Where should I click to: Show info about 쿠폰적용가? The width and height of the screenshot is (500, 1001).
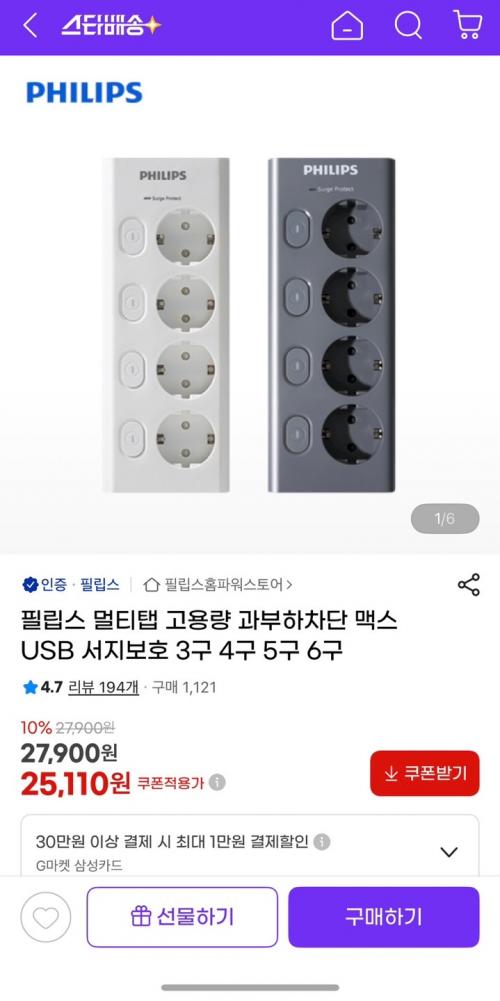pyautogui.click(x=217, y=783)
